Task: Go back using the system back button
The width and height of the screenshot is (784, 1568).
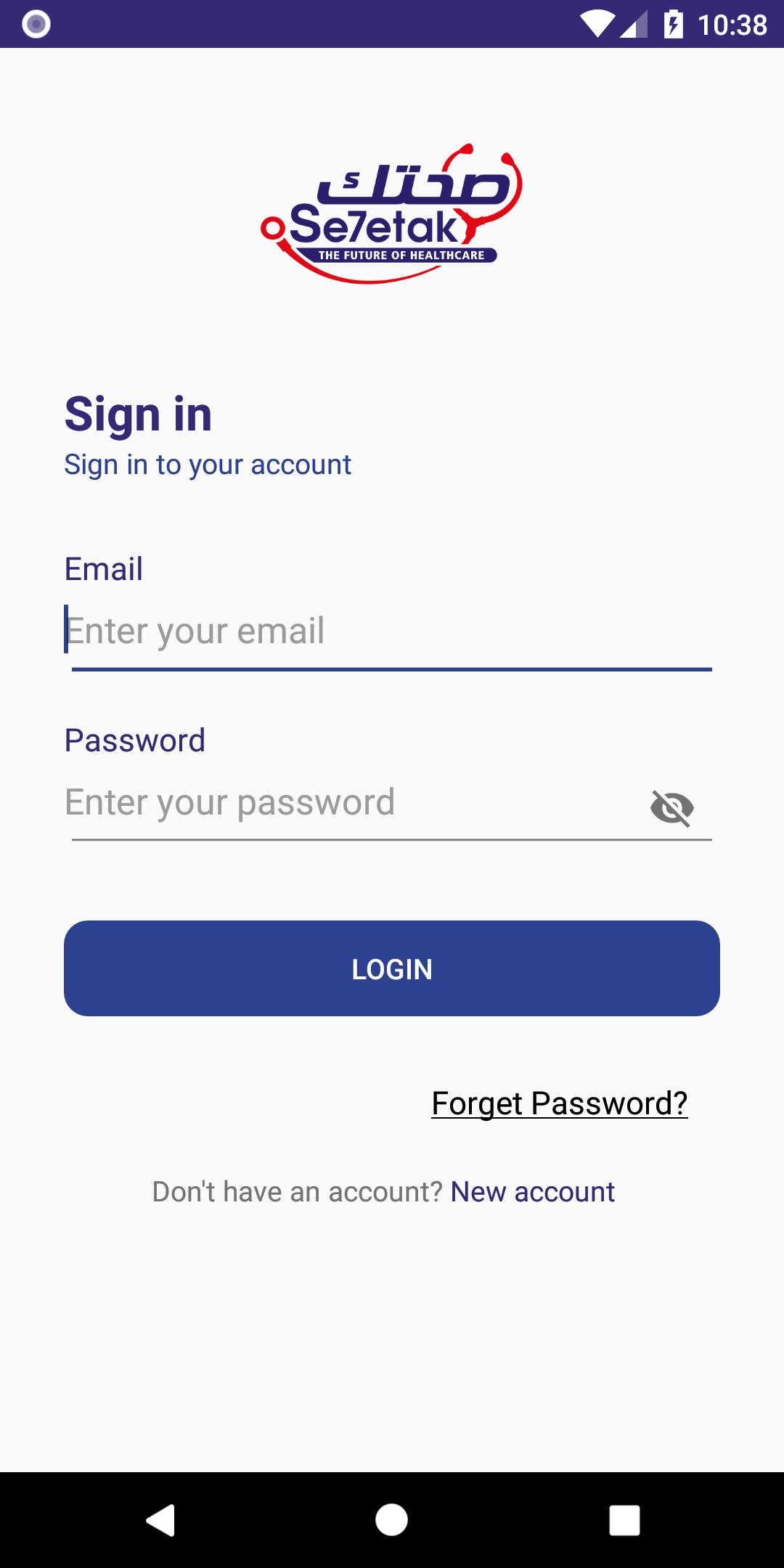Action: [x=160, y=1520]
